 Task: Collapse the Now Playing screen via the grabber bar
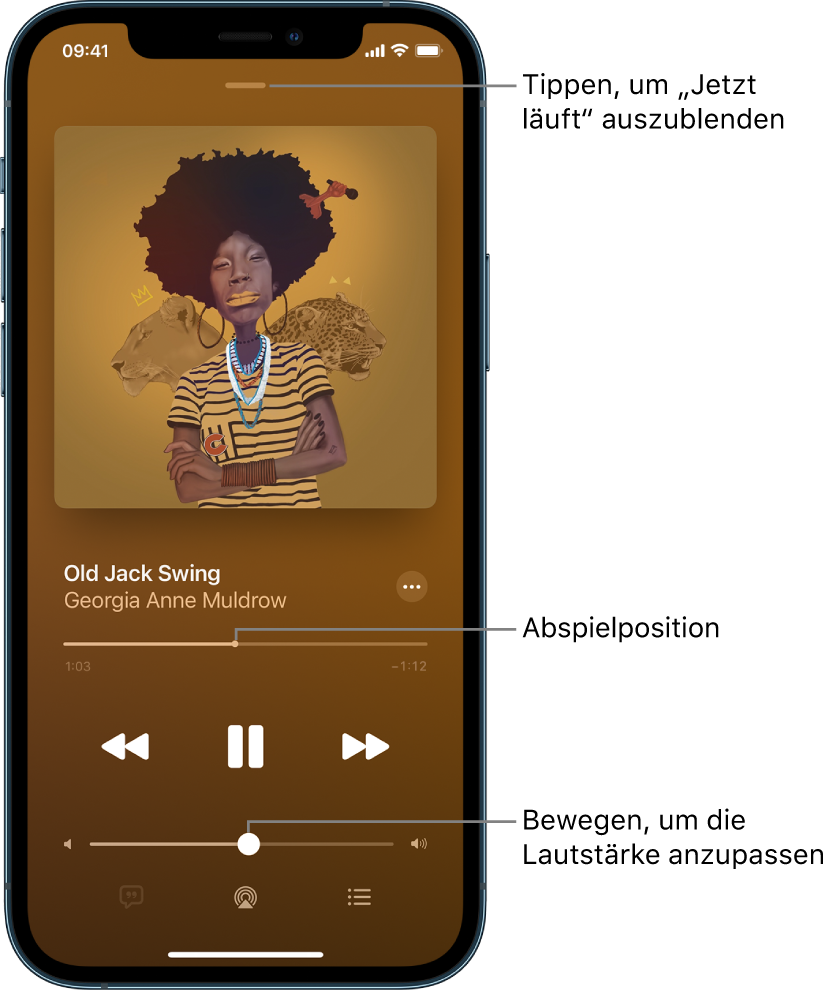point(245,87)
